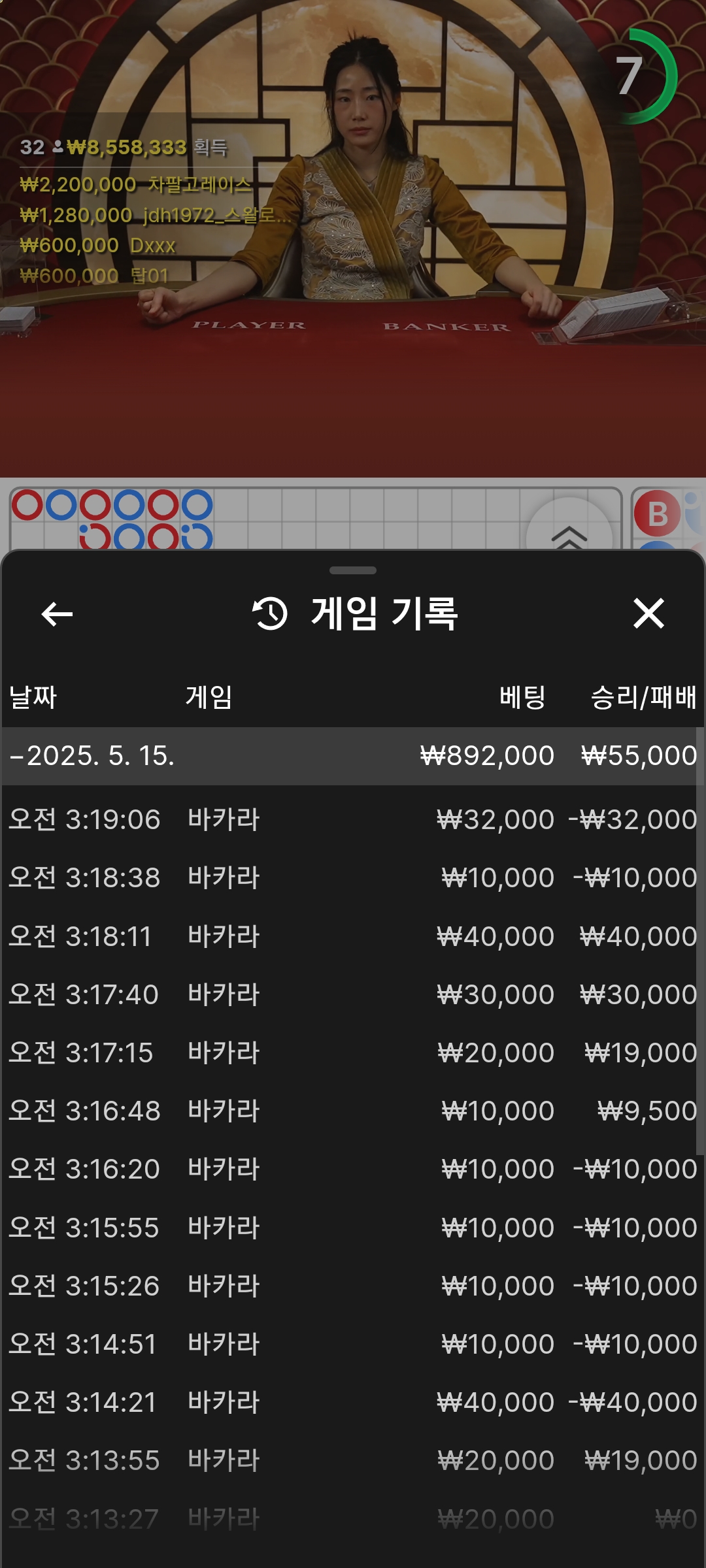
Task: Open the 오전 3:13:55 baccarat record
Action: click(349, 1460)
